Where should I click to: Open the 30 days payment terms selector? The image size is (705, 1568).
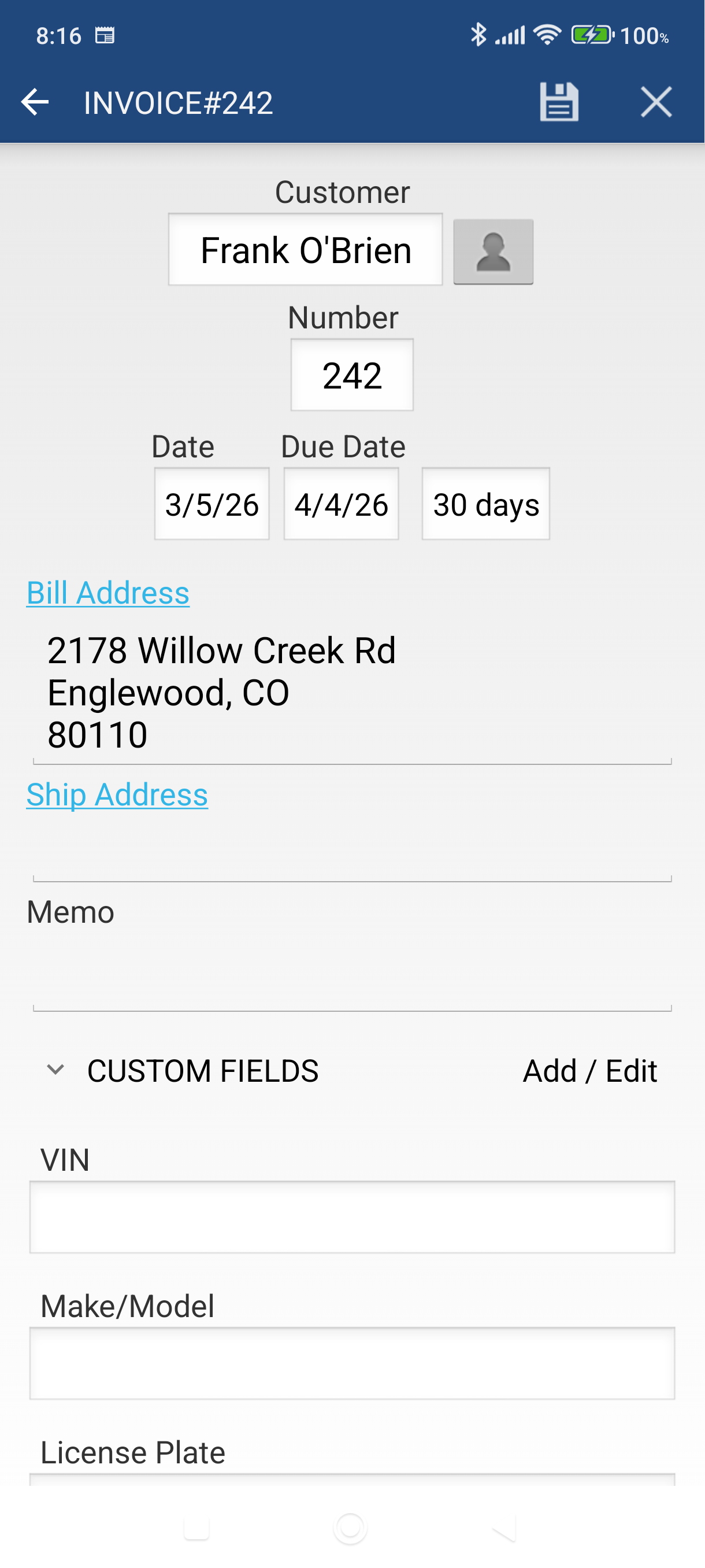point(485,504)
